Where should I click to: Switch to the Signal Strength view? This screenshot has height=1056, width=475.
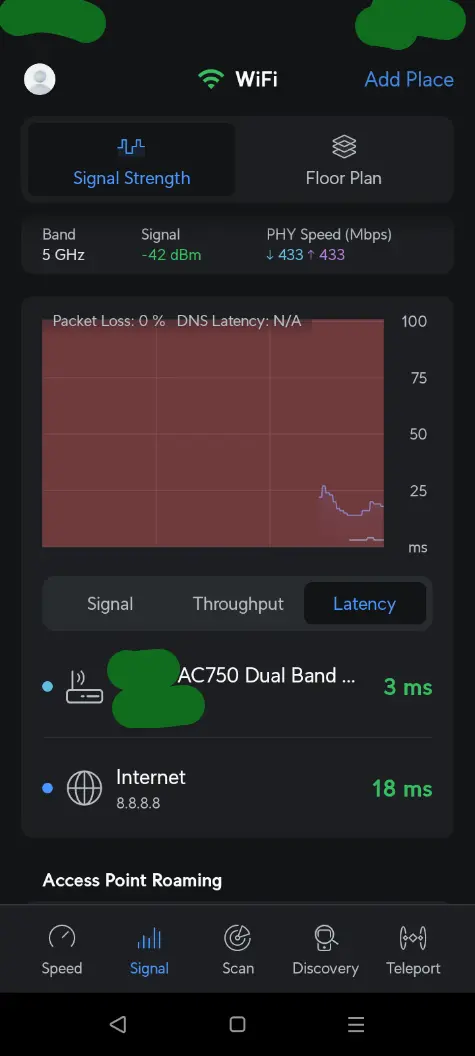coord(131,160)
